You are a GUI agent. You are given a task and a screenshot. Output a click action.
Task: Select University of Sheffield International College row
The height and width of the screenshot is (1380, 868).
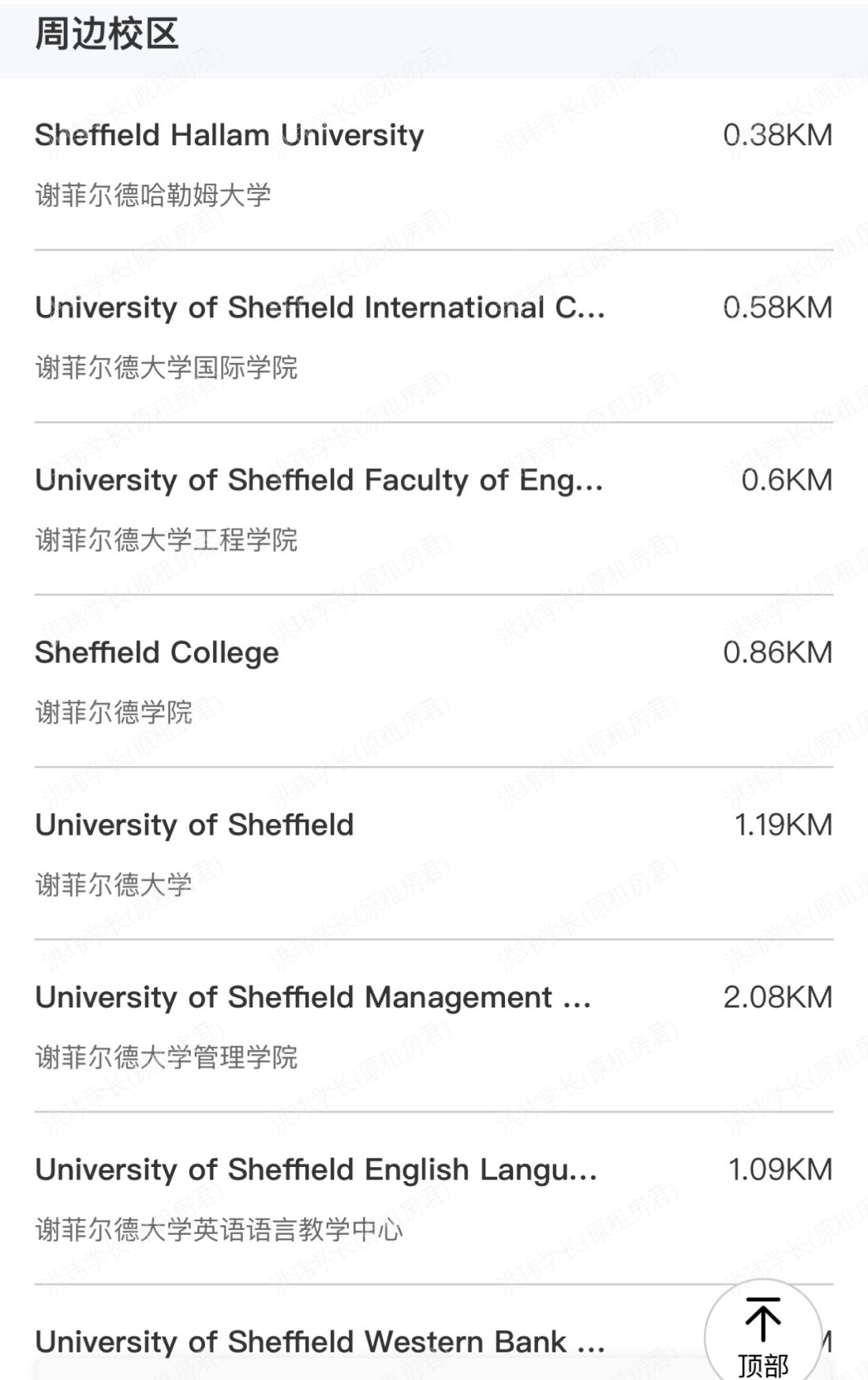coord(432,336)
